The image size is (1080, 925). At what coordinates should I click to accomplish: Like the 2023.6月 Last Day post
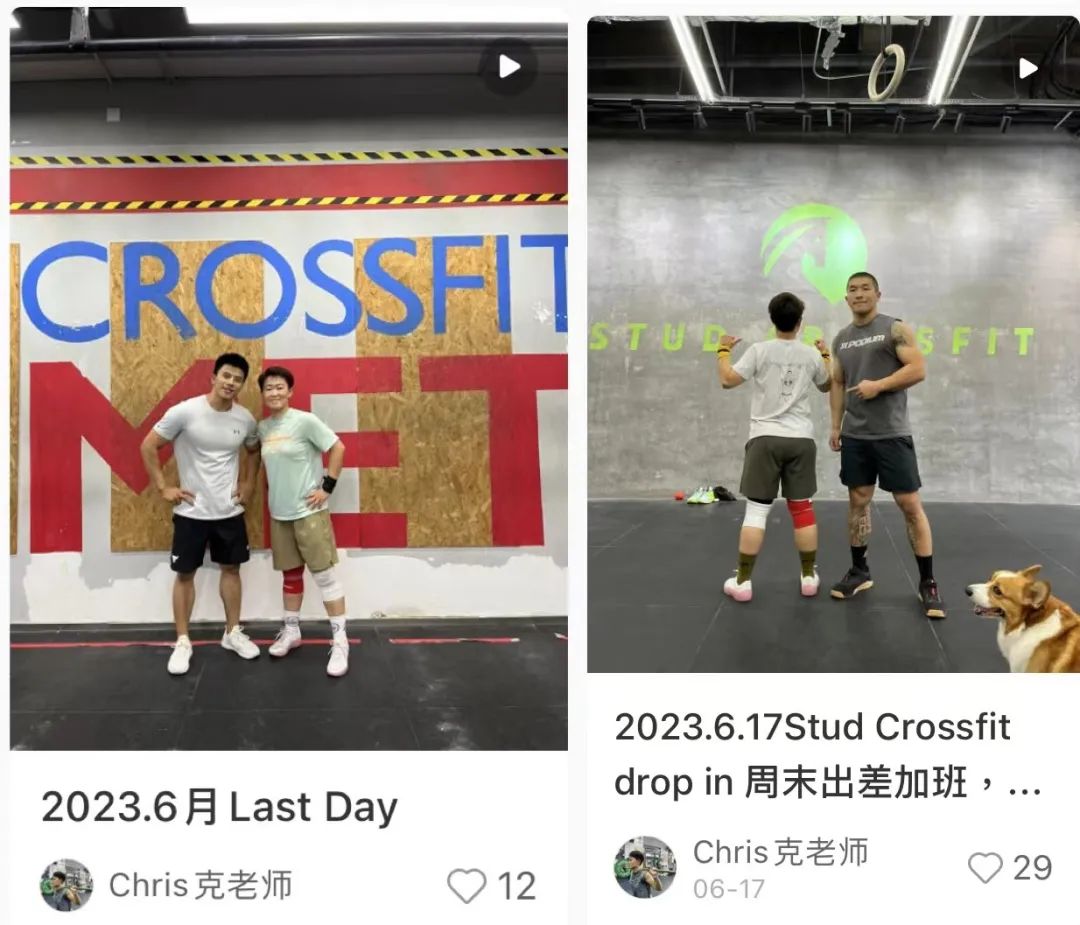click(466, 885)
